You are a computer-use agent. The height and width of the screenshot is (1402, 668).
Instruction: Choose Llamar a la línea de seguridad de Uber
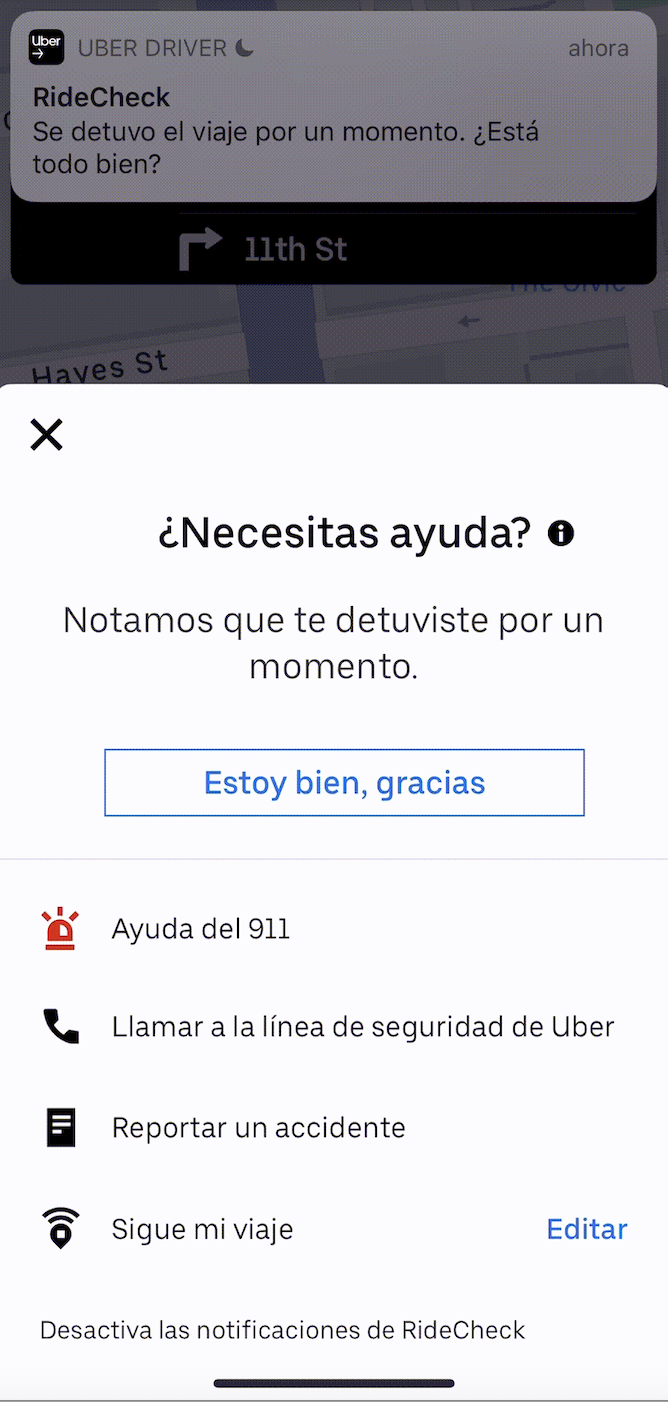362,1027
